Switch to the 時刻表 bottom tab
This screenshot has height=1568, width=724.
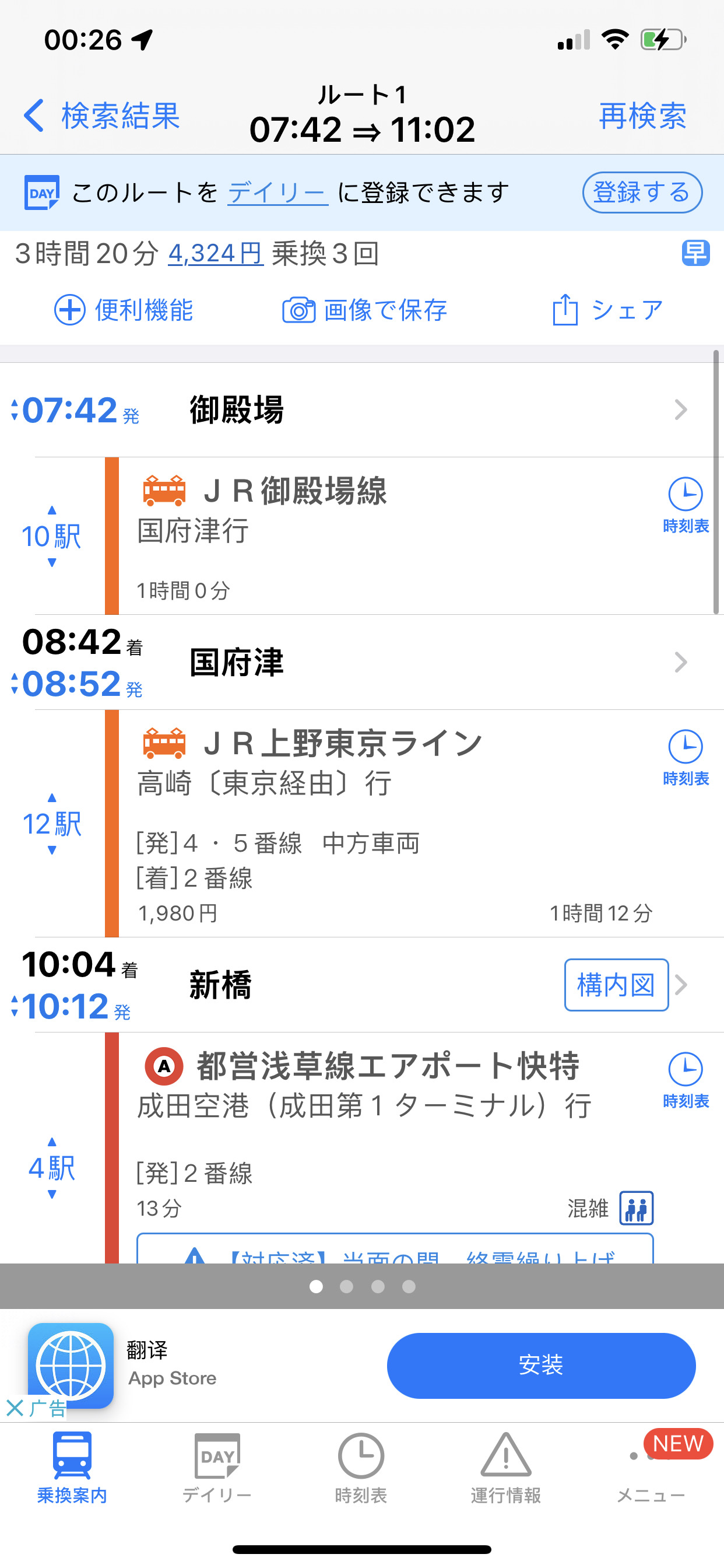pos(361,1468)
